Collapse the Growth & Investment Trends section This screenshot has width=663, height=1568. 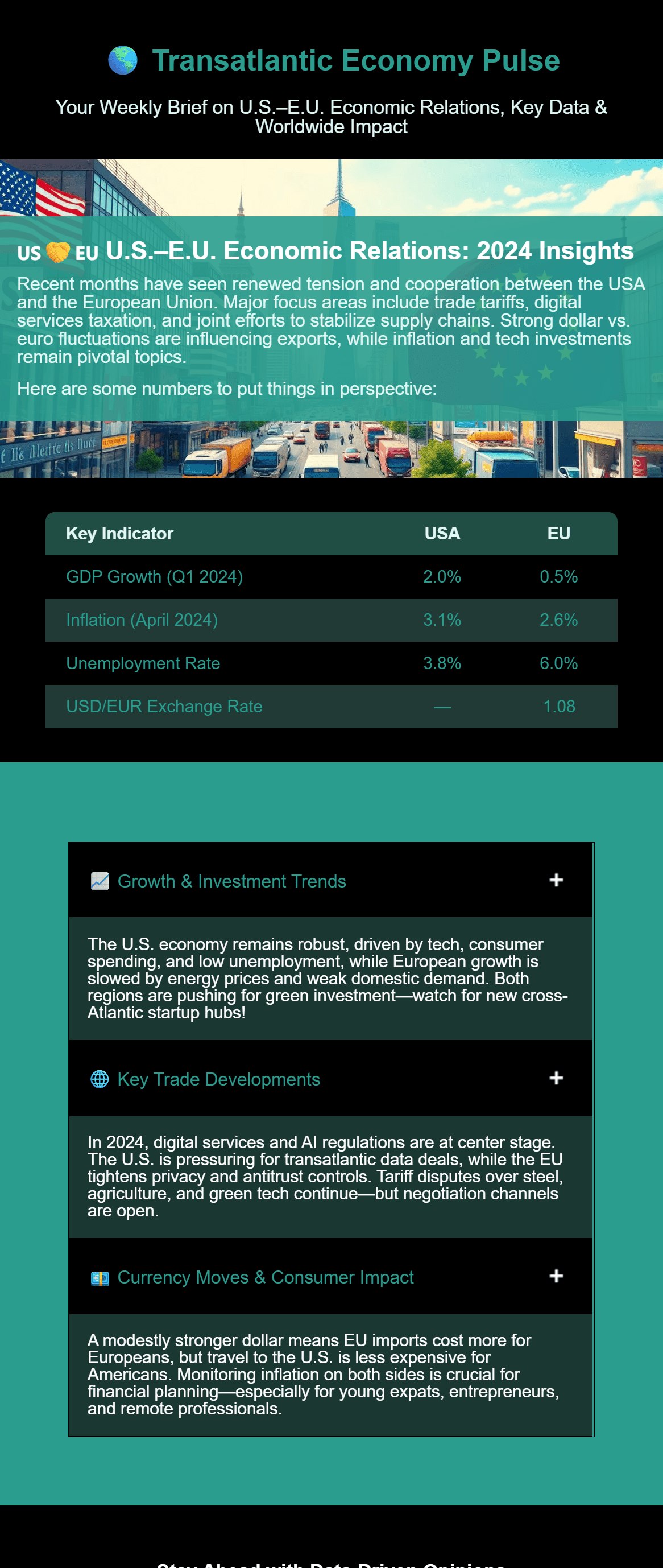(x=330, y=880)
